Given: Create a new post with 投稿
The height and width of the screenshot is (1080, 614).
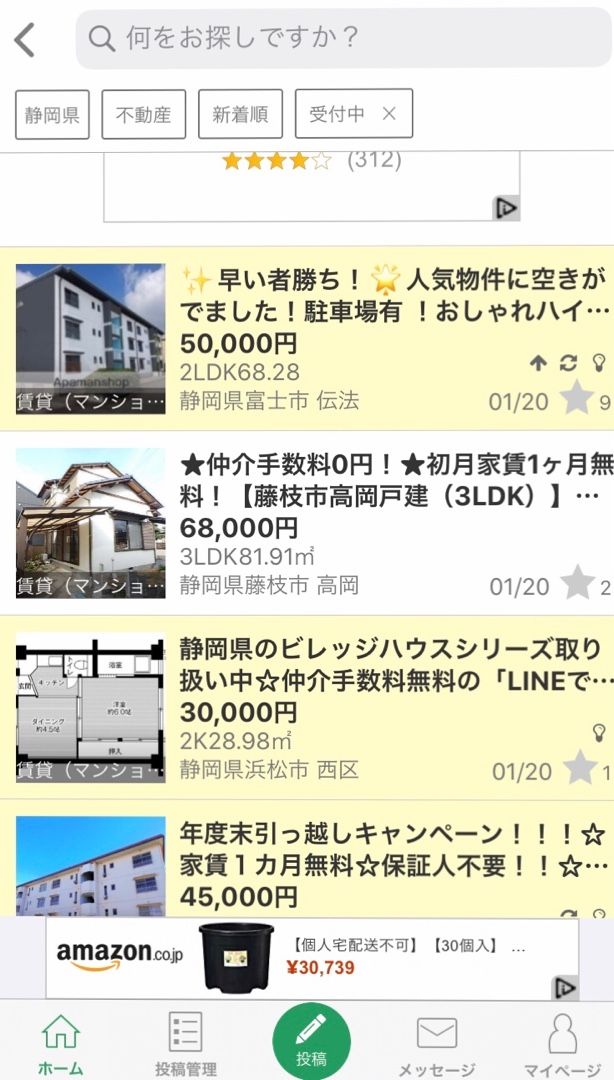Looking at the screenshot, I should coord(311,1040).
